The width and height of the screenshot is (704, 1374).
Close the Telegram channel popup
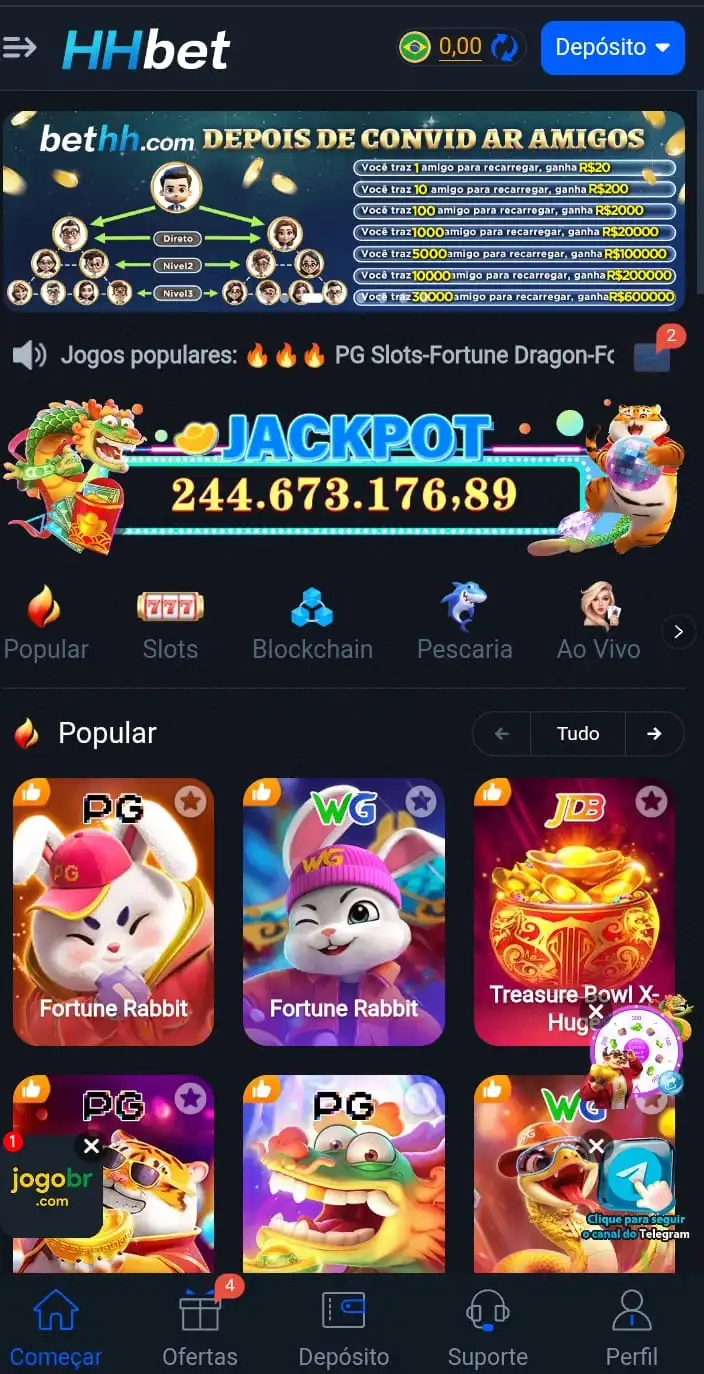596,1146
